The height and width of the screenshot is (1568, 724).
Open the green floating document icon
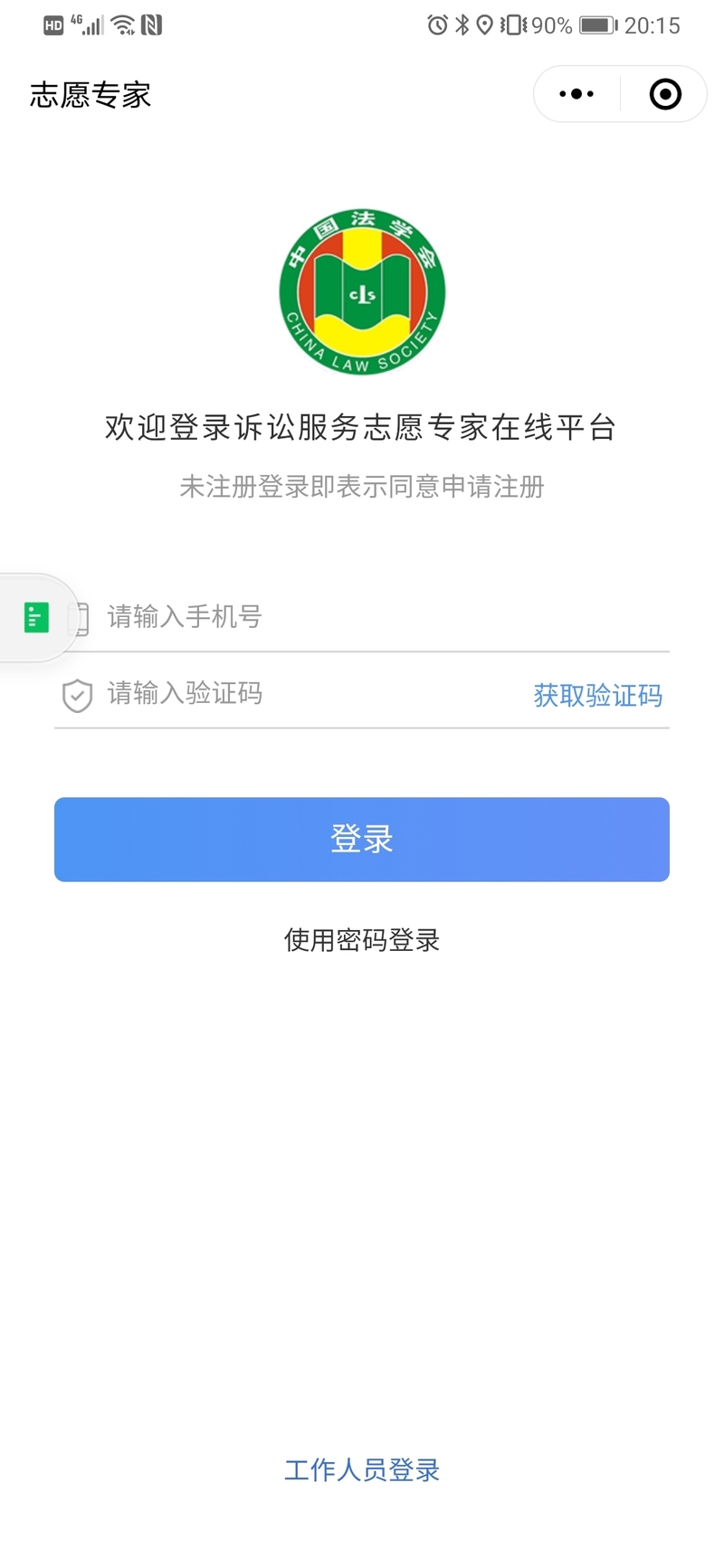[36, 618]
